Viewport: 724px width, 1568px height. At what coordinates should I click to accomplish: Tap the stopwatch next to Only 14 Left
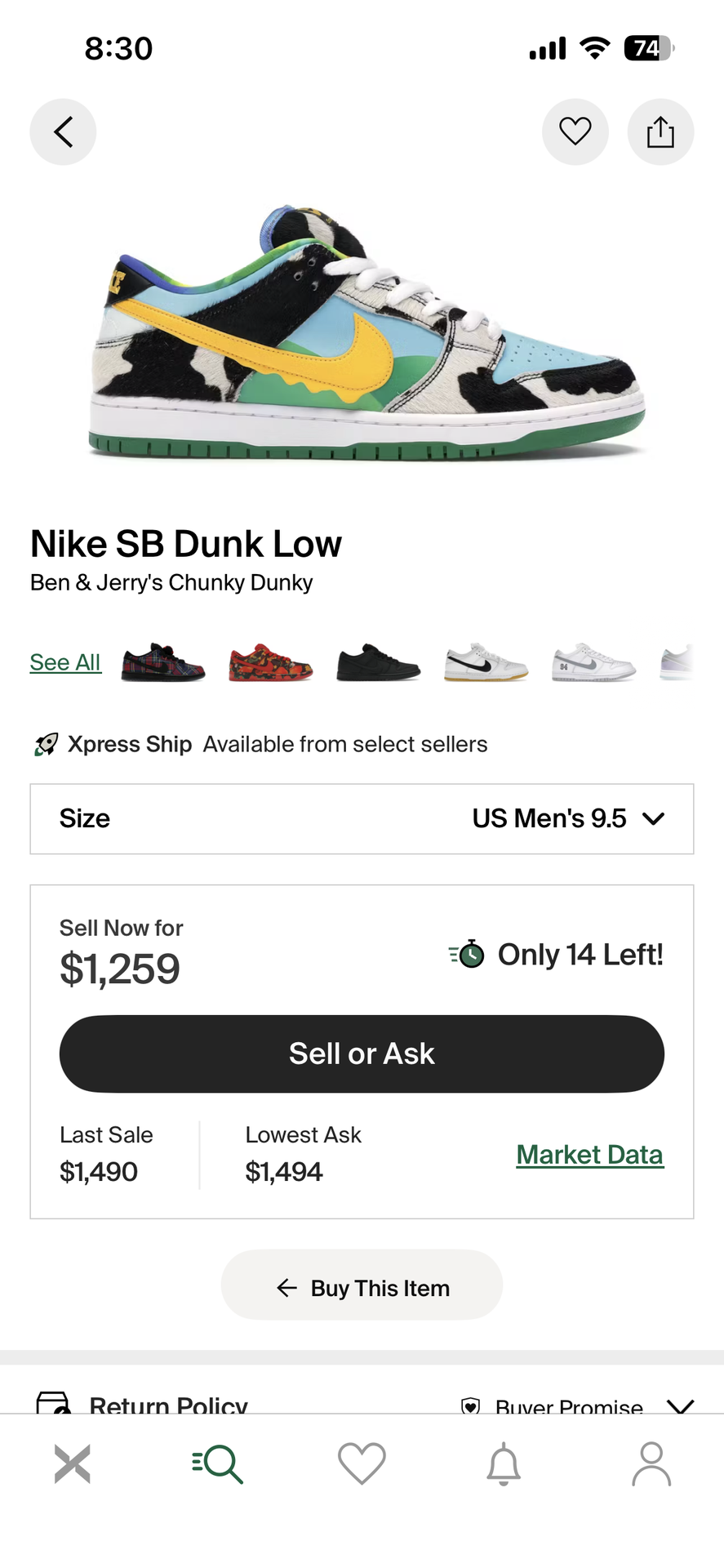click(x=468, y=953)
